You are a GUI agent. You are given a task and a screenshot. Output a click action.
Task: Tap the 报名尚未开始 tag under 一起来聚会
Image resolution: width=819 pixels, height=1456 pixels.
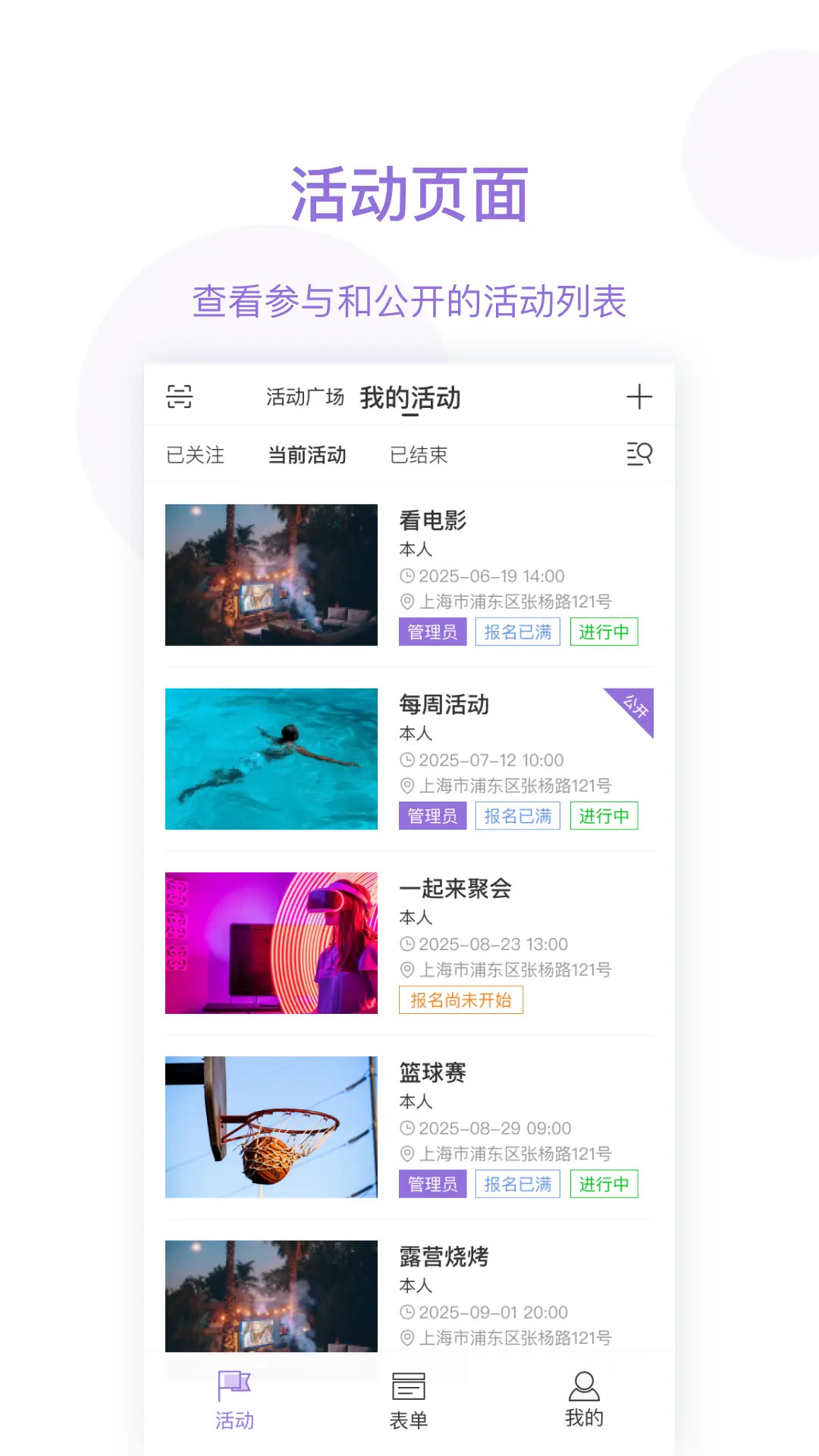[461, 1000]
